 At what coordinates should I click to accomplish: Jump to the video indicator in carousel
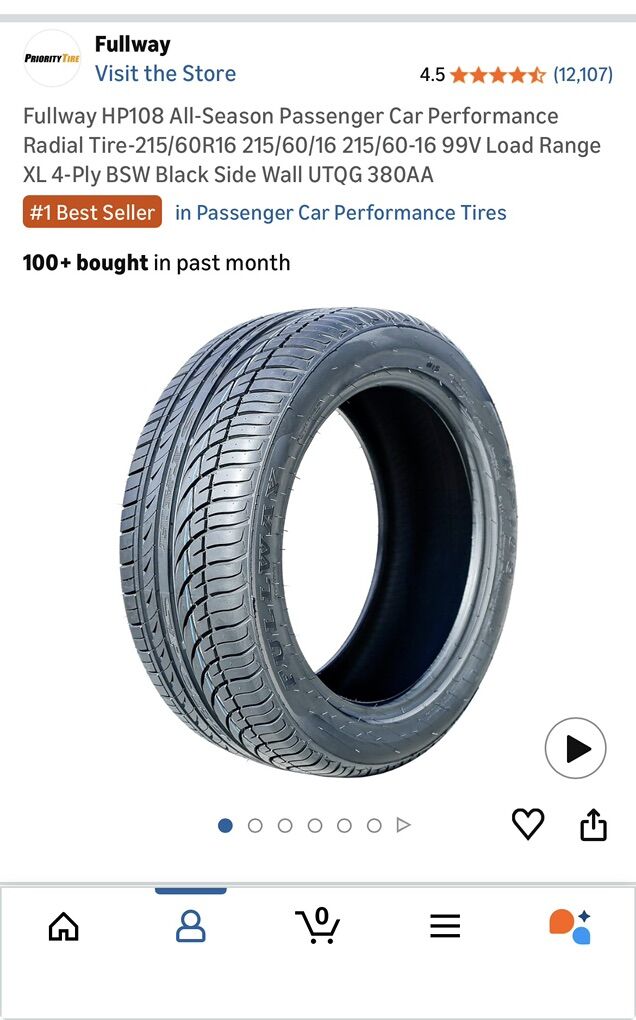pyautogui.click(x=404, y=825)
